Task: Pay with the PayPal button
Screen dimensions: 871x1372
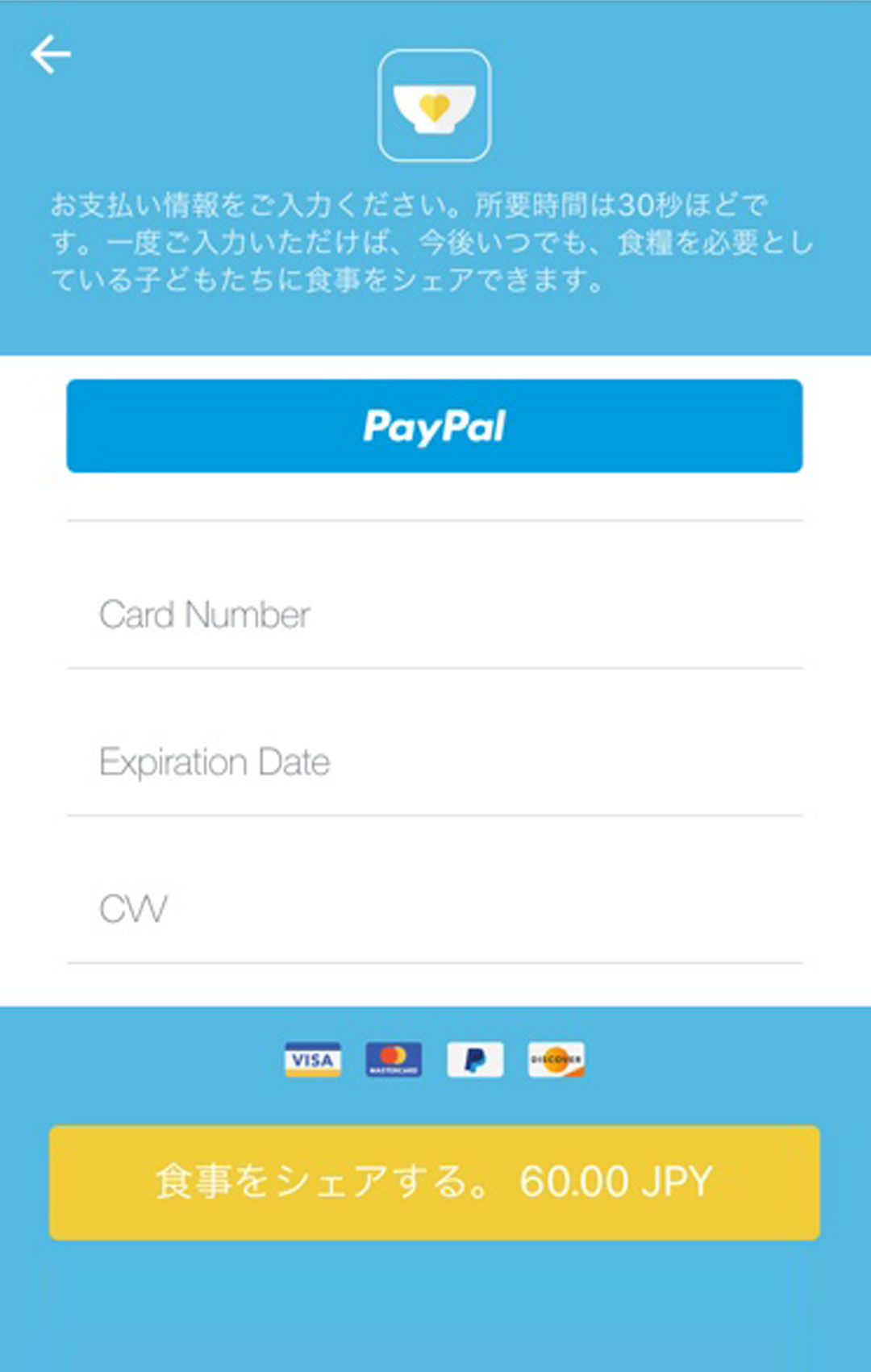Action: pos(434,426)
